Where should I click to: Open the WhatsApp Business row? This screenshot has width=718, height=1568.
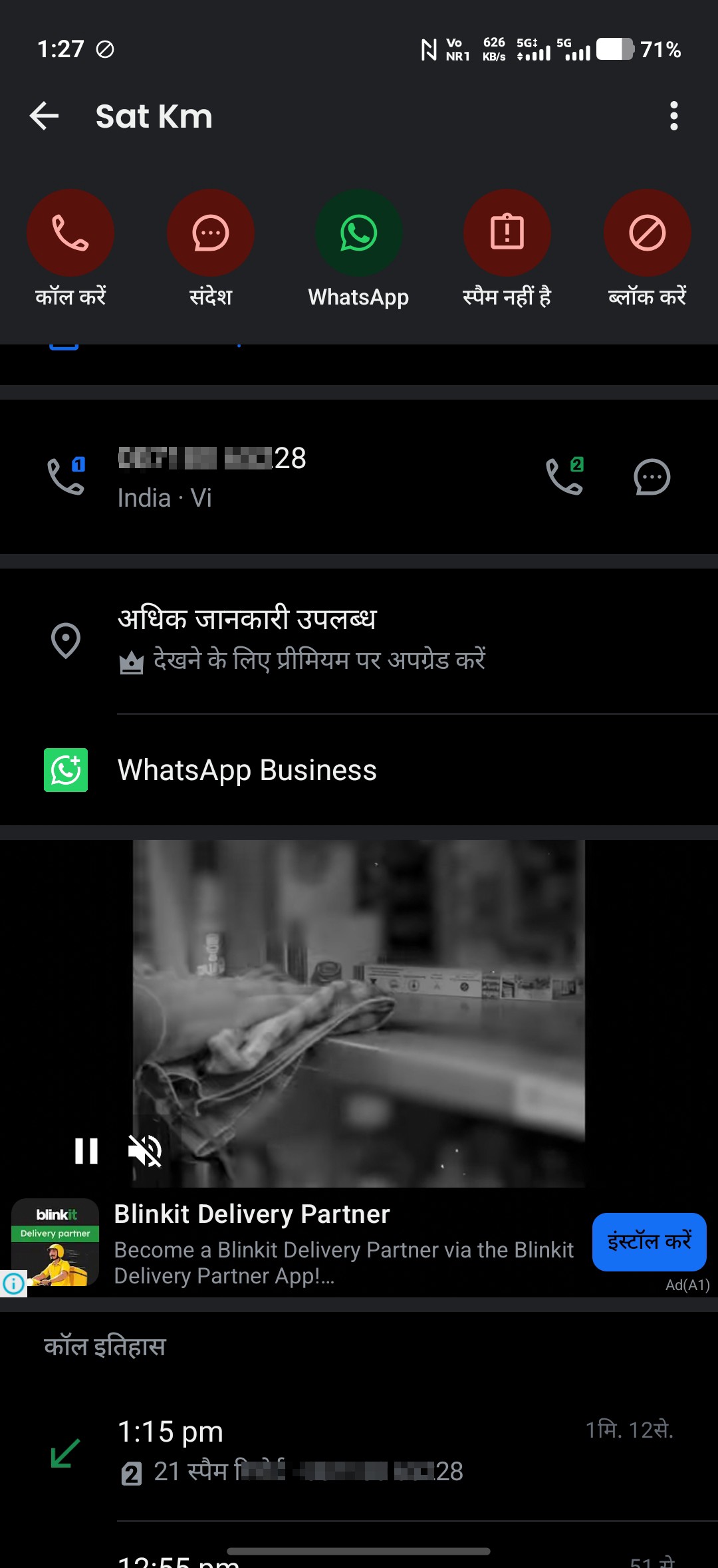tap(359, 770)
